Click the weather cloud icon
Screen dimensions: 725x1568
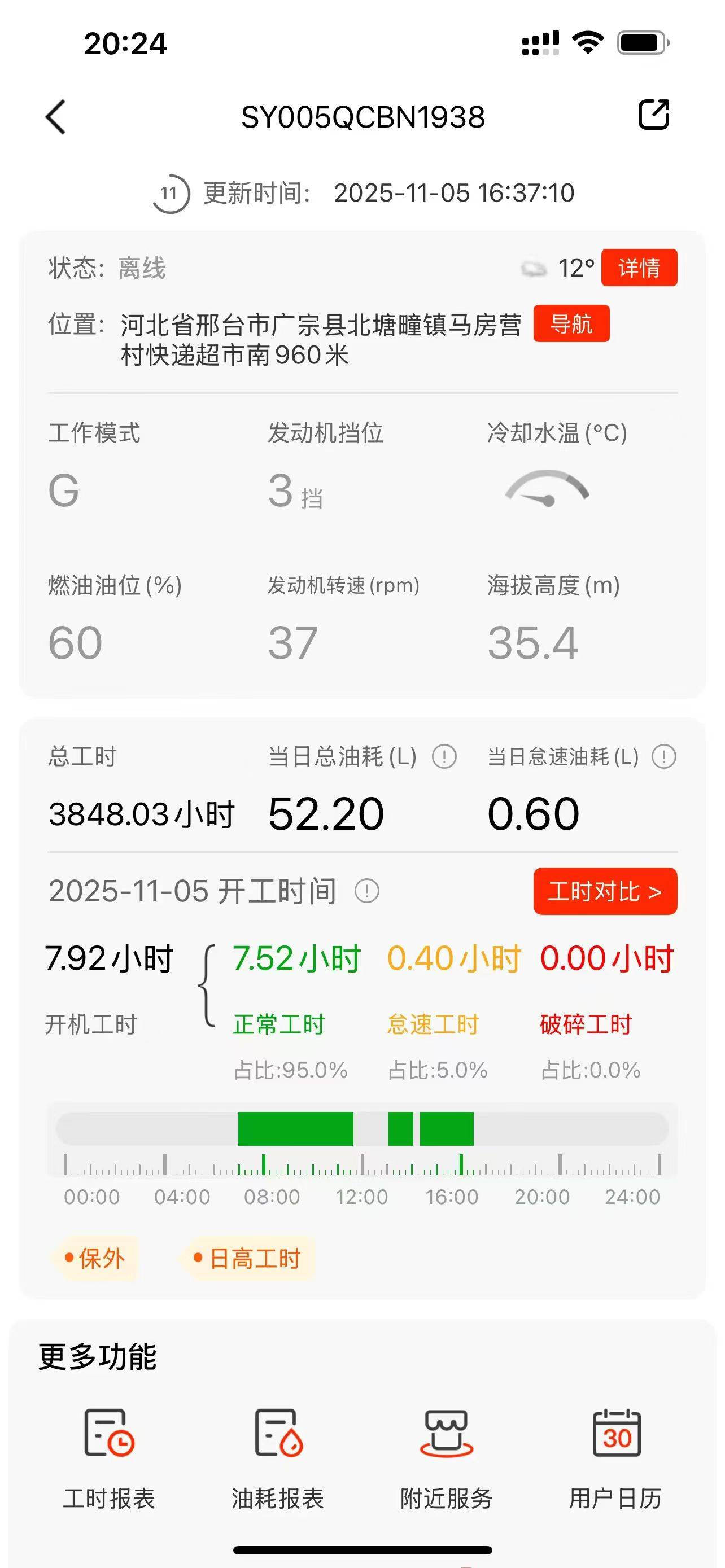pyautogui.click(x=535, y=269)
